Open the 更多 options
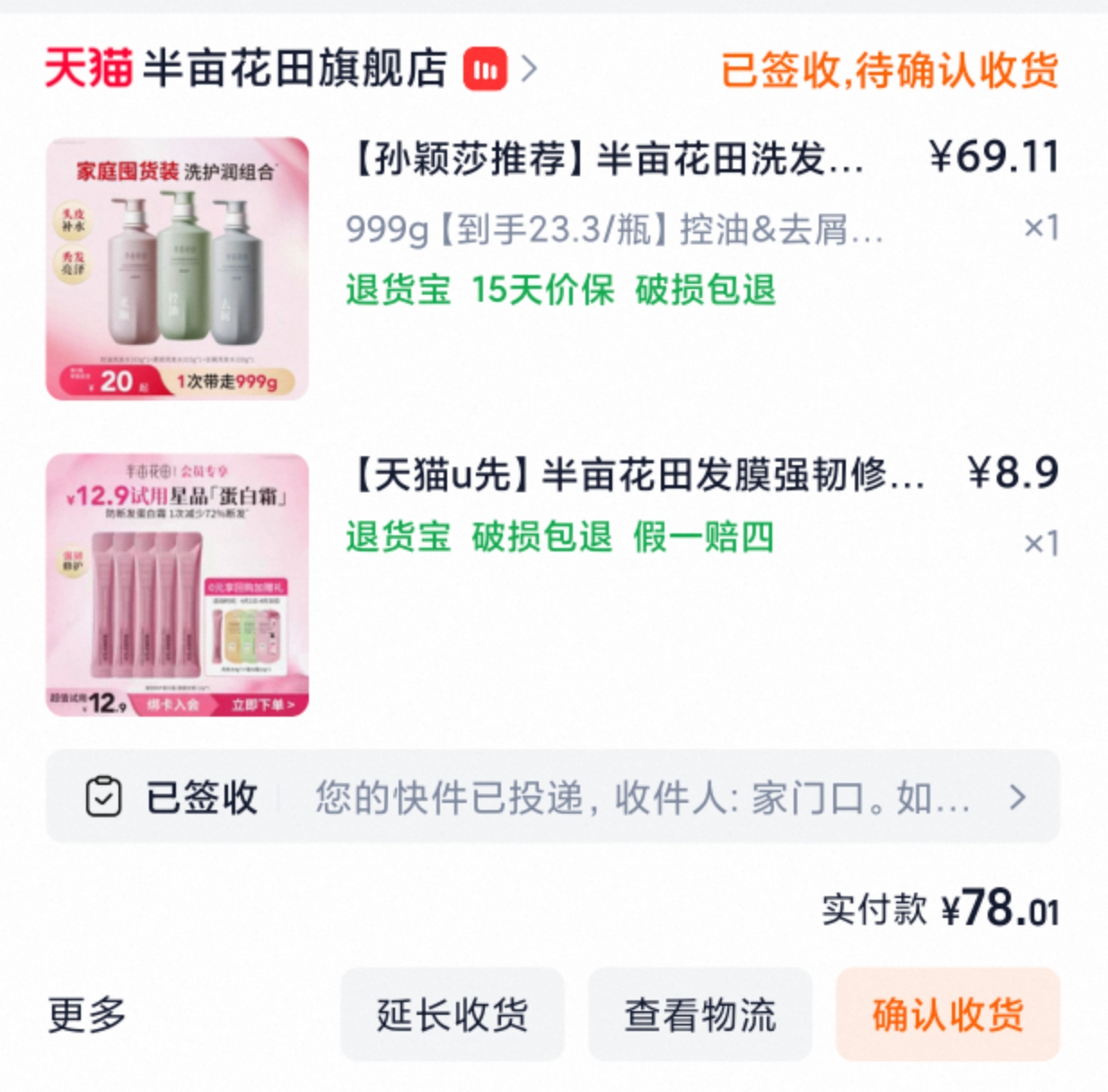 (87, 1015)
